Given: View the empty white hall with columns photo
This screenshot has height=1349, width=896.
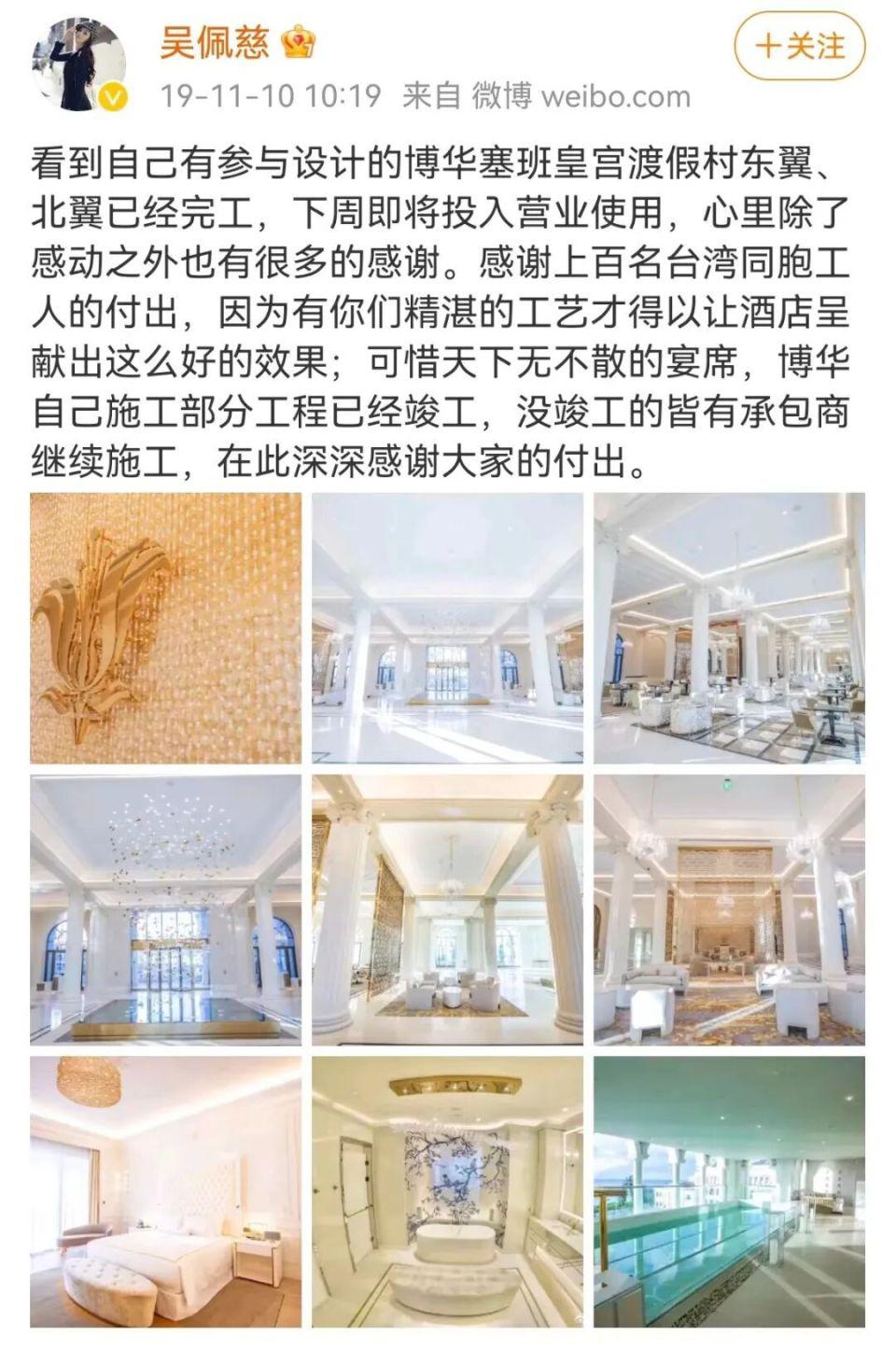Looking at the screenshot, I should click(x=447, y=627).
